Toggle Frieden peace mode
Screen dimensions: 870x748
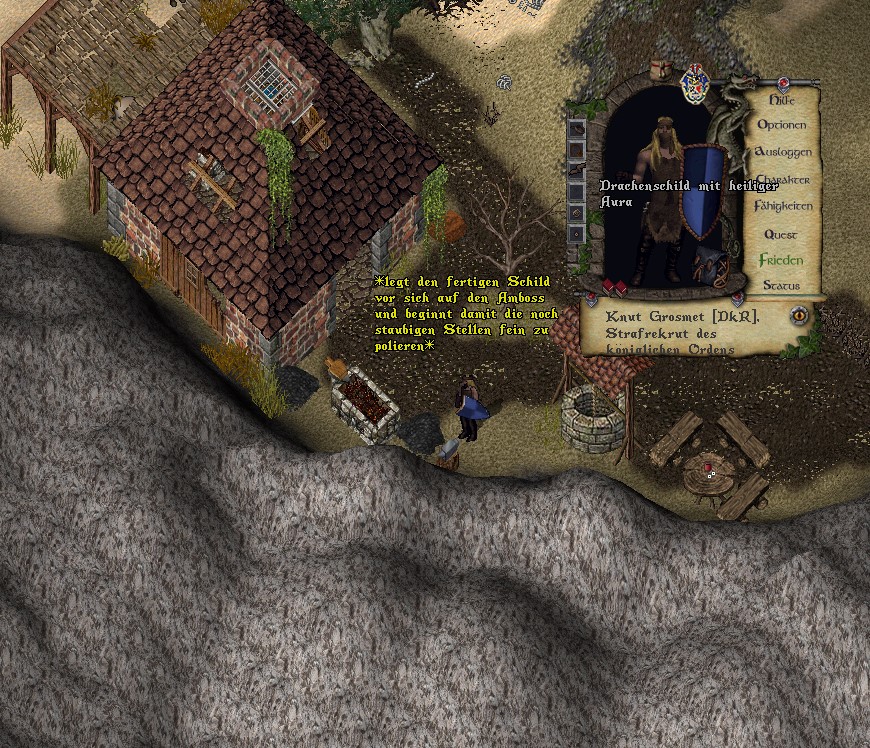point(781,260)
